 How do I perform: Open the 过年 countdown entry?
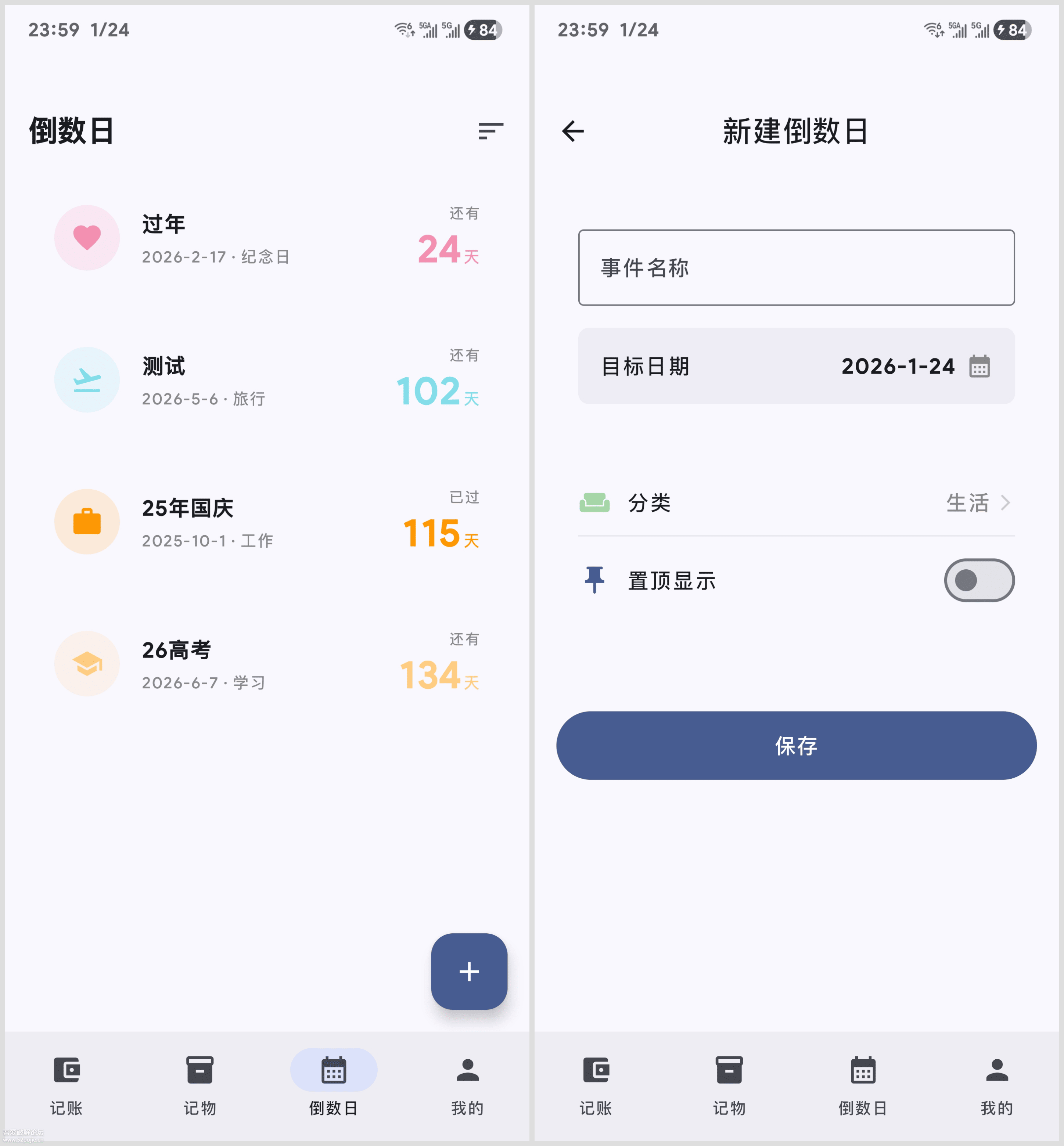(266, 238)
